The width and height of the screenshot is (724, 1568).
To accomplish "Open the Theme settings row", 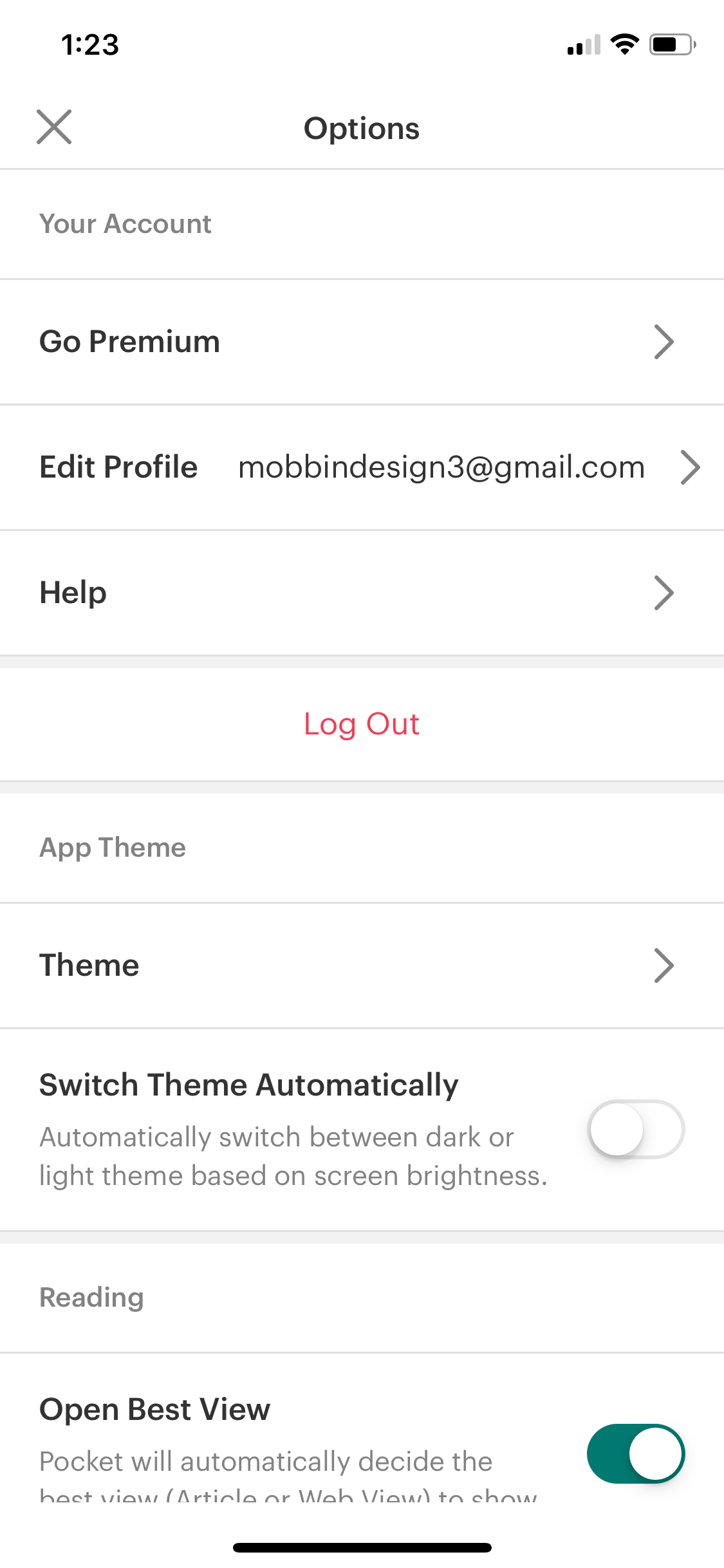I will click(x=362, y=966).
